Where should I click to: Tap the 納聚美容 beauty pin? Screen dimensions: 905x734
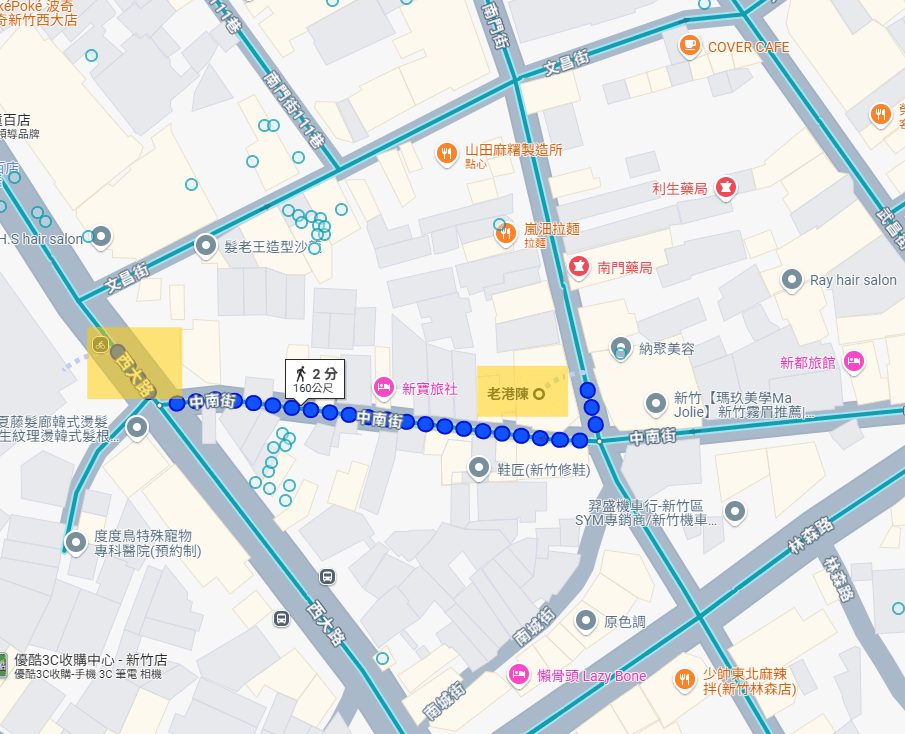coord(621,348)
